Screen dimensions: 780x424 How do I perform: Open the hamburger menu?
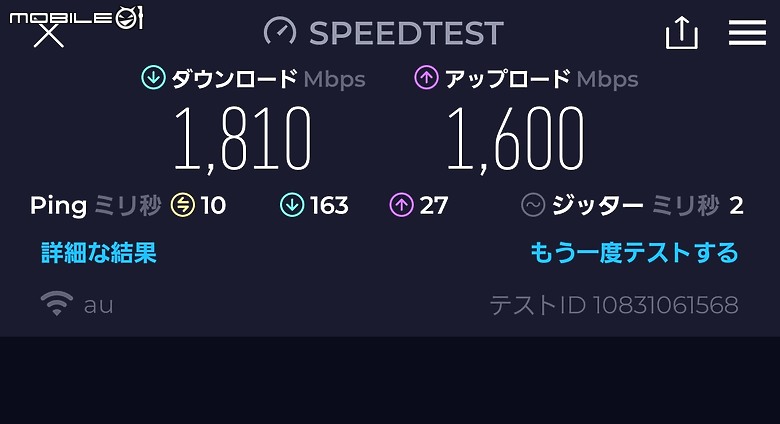[746, 33]
